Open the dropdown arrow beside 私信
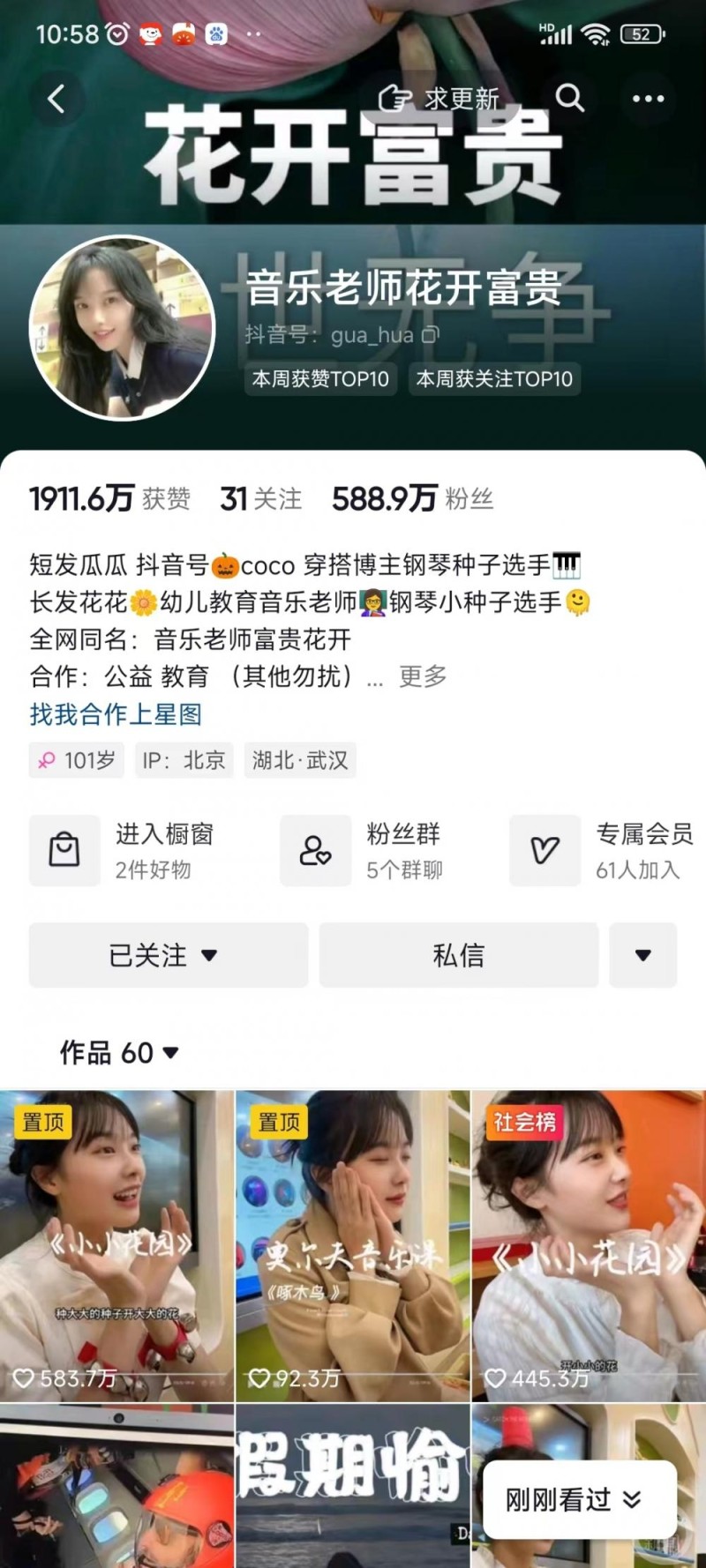 tap(645, 955)
